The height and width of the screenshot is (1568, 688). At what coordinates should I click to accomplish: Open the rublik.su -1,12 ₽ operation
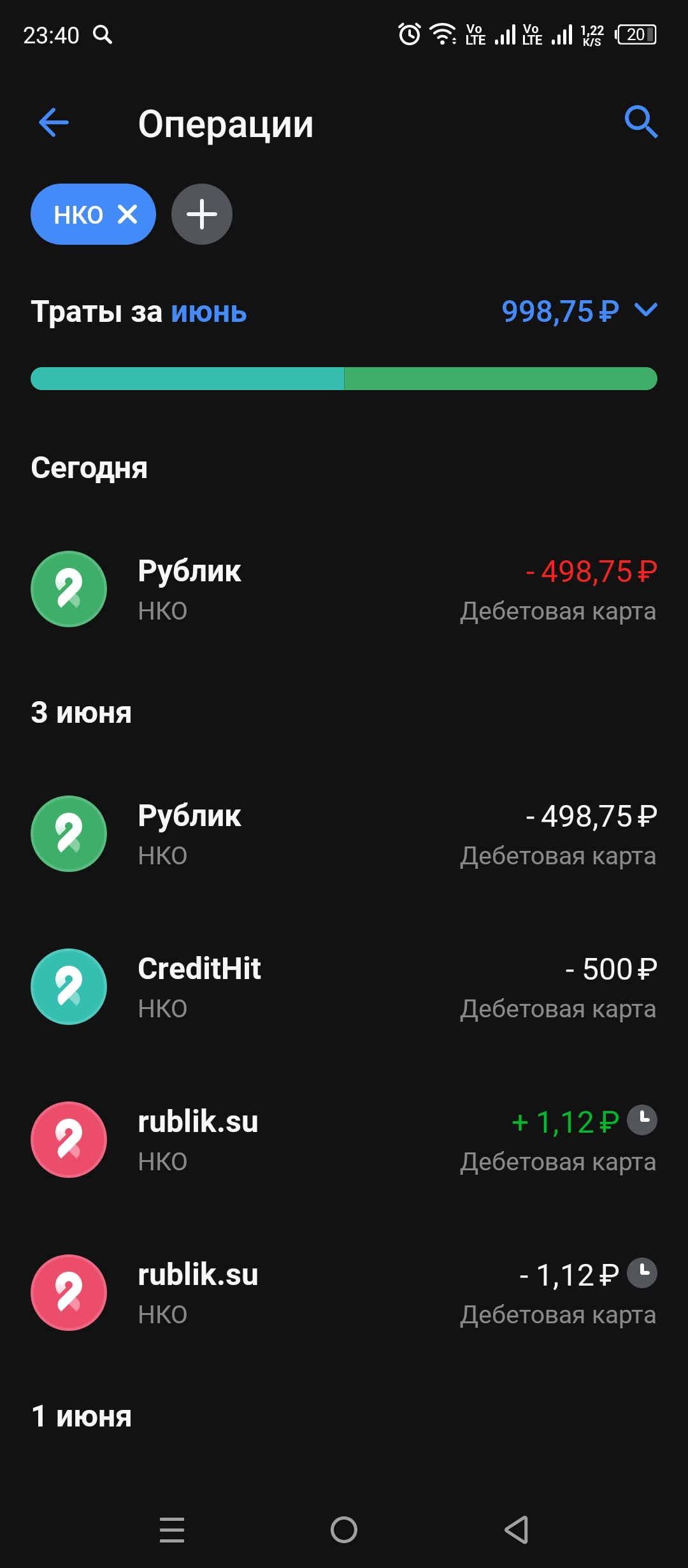click(344, 1293)
